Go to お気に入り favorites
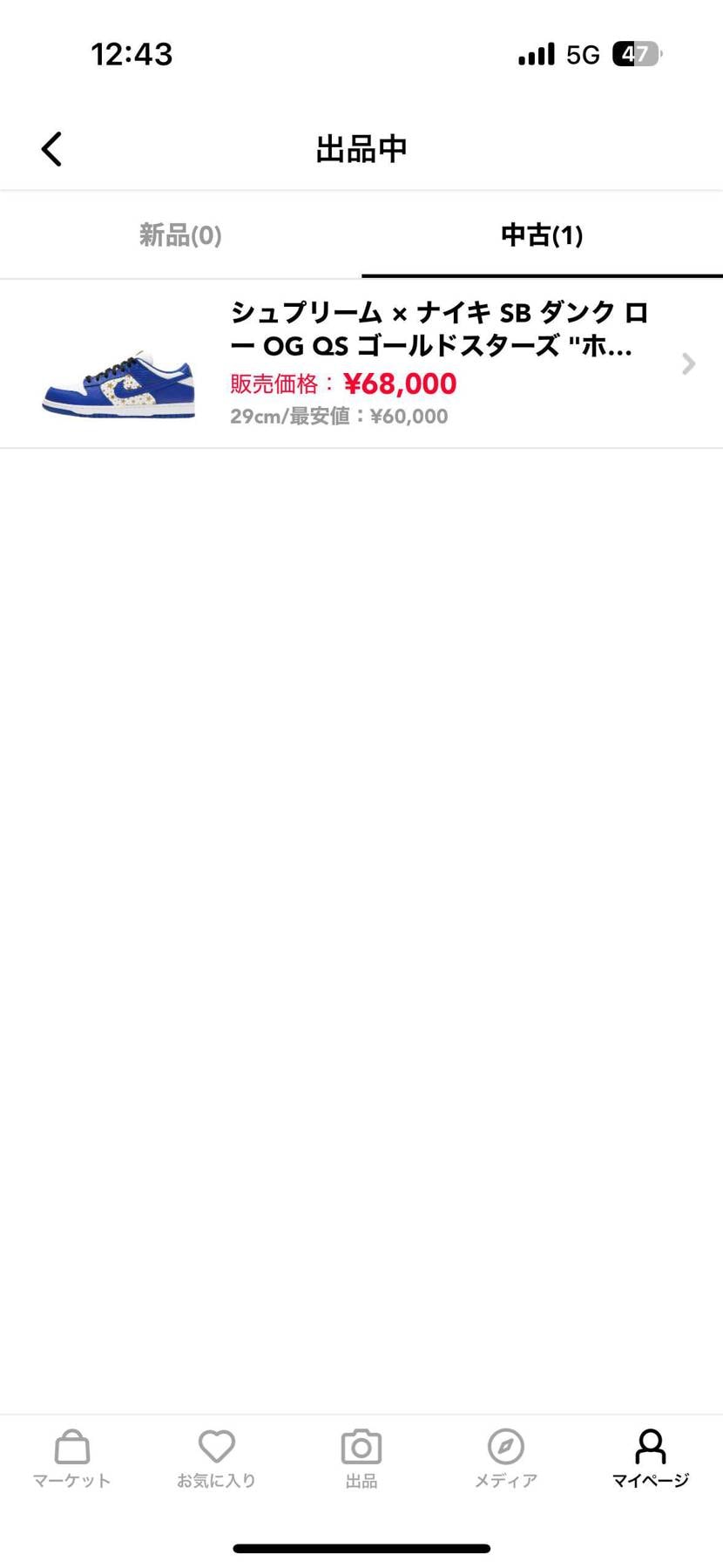 click(216, 1458)
